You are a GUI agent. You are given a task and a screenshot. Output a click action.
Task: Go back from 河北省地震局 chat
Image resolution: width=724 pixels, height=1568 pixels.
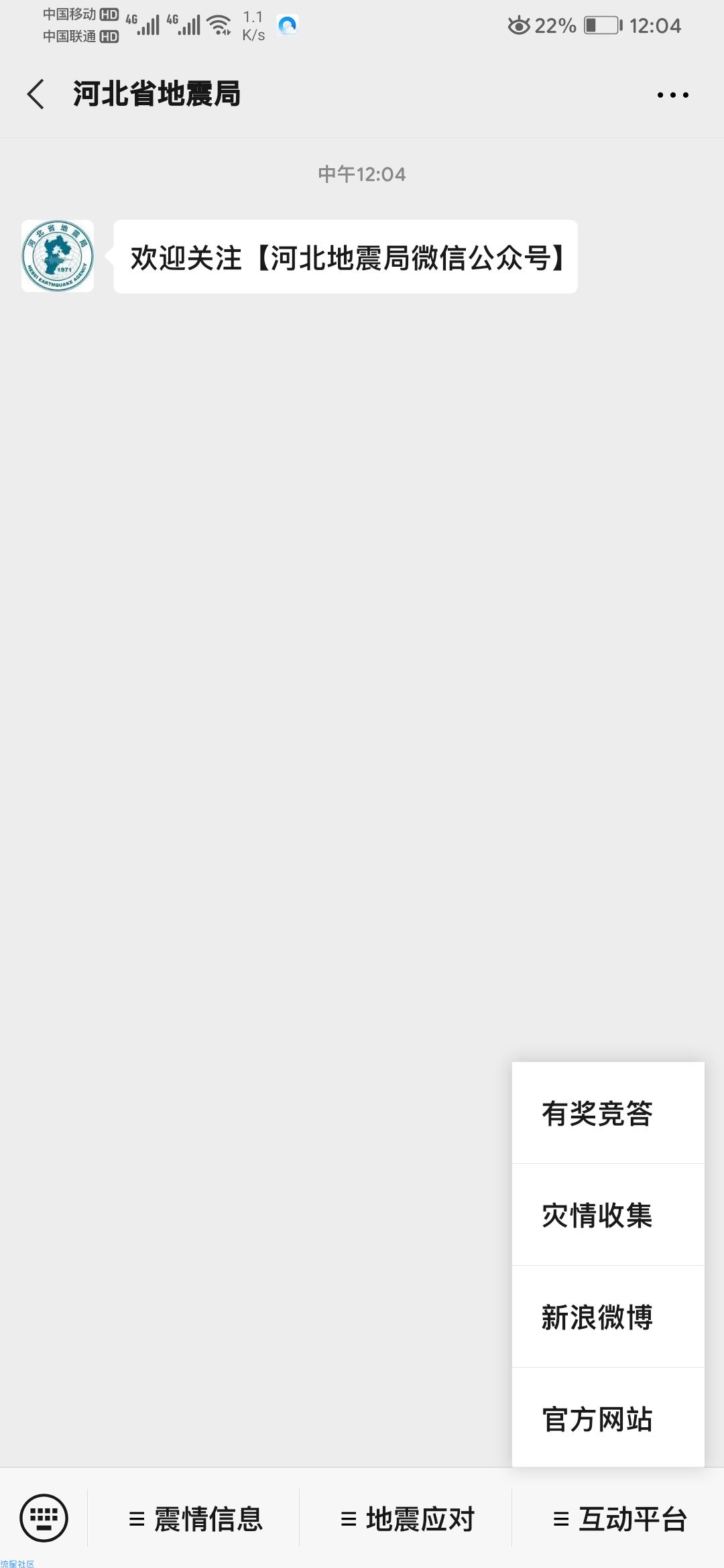point(36,94)
